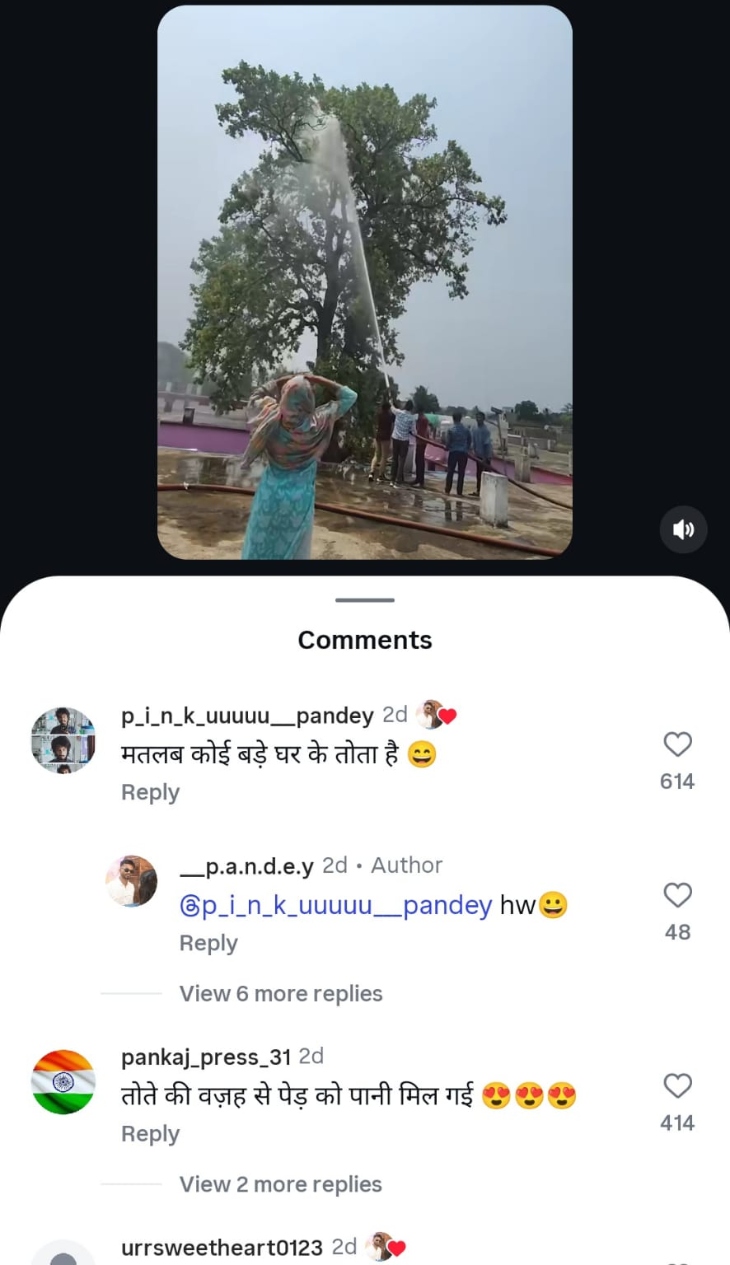Tap the username pankaj_press_31
The width and height of the screenshot is (730, 1265).
pos(204,1056)
